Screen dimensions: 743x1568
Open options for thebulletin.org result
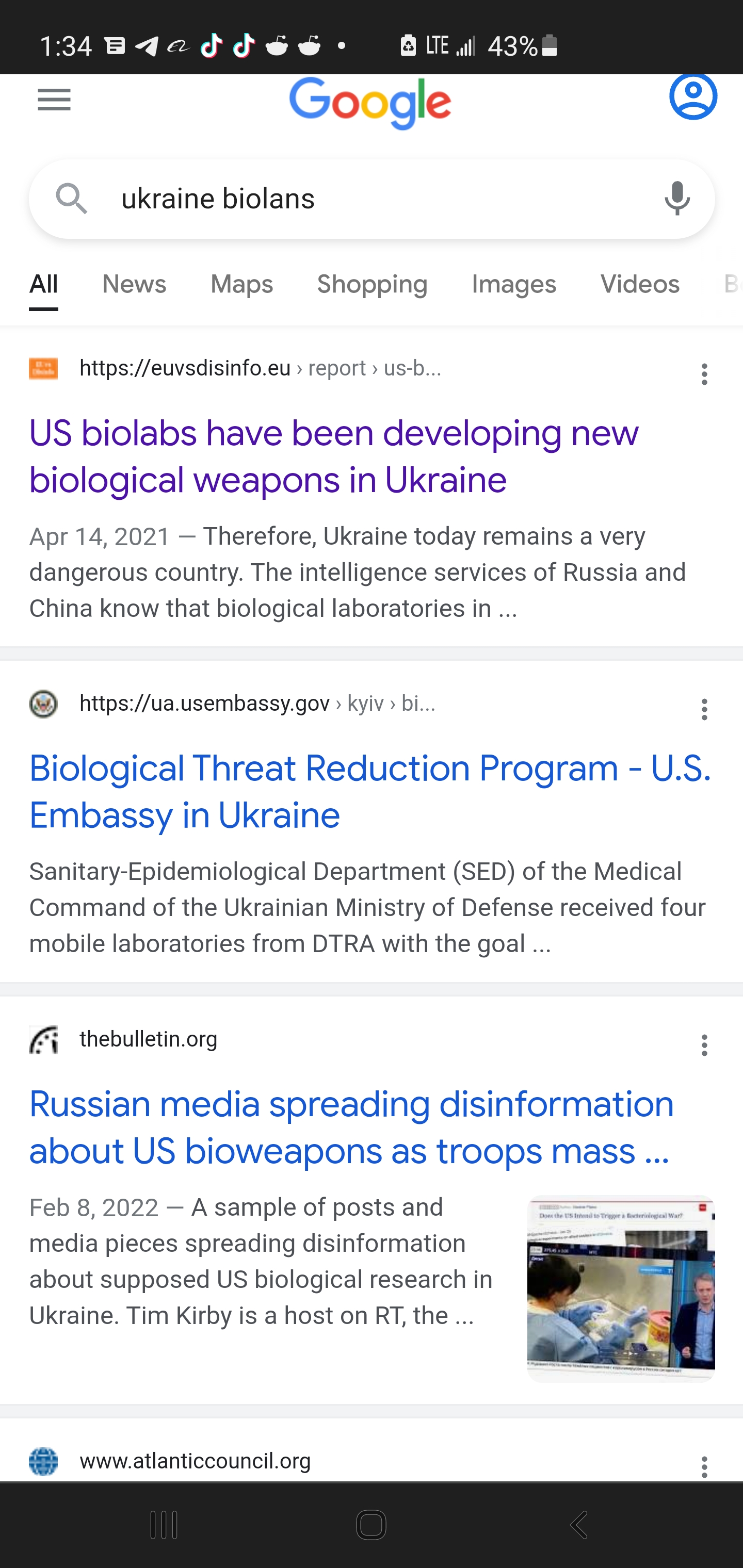click(x=705, y=1045)
